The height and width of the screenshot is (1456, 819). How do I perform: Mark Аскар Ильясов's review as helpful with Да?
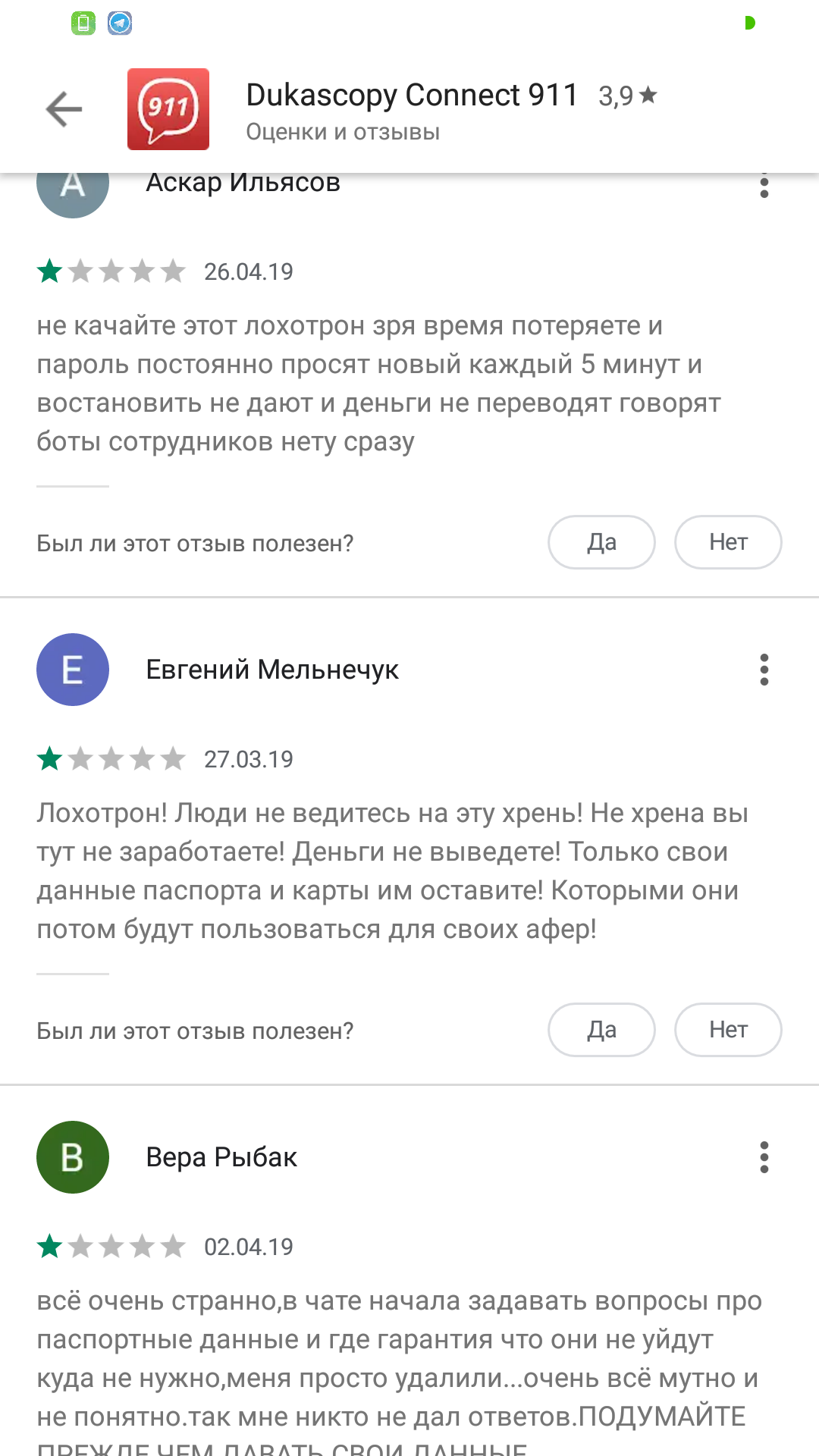[x=601, y=542]
